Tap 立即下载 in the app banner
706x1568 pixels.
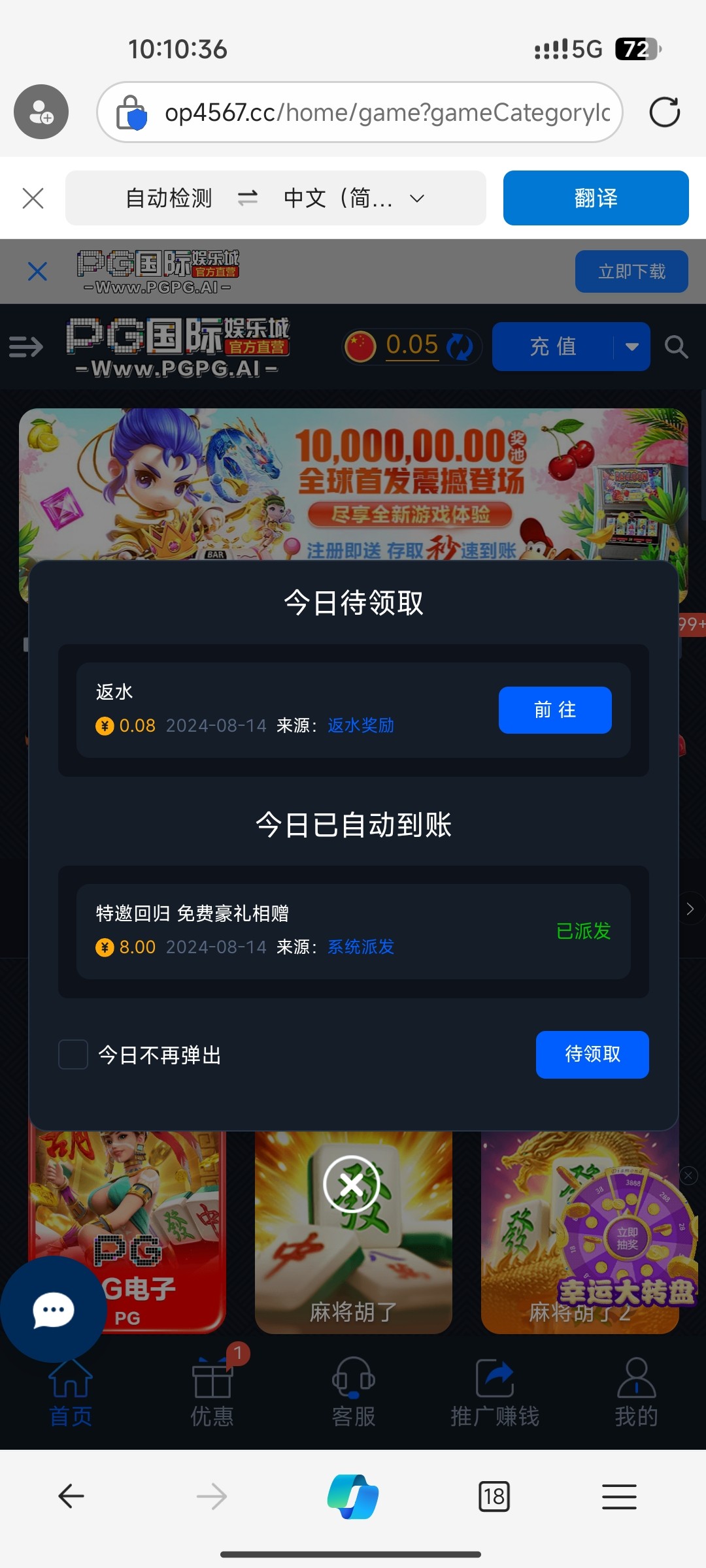631,271
